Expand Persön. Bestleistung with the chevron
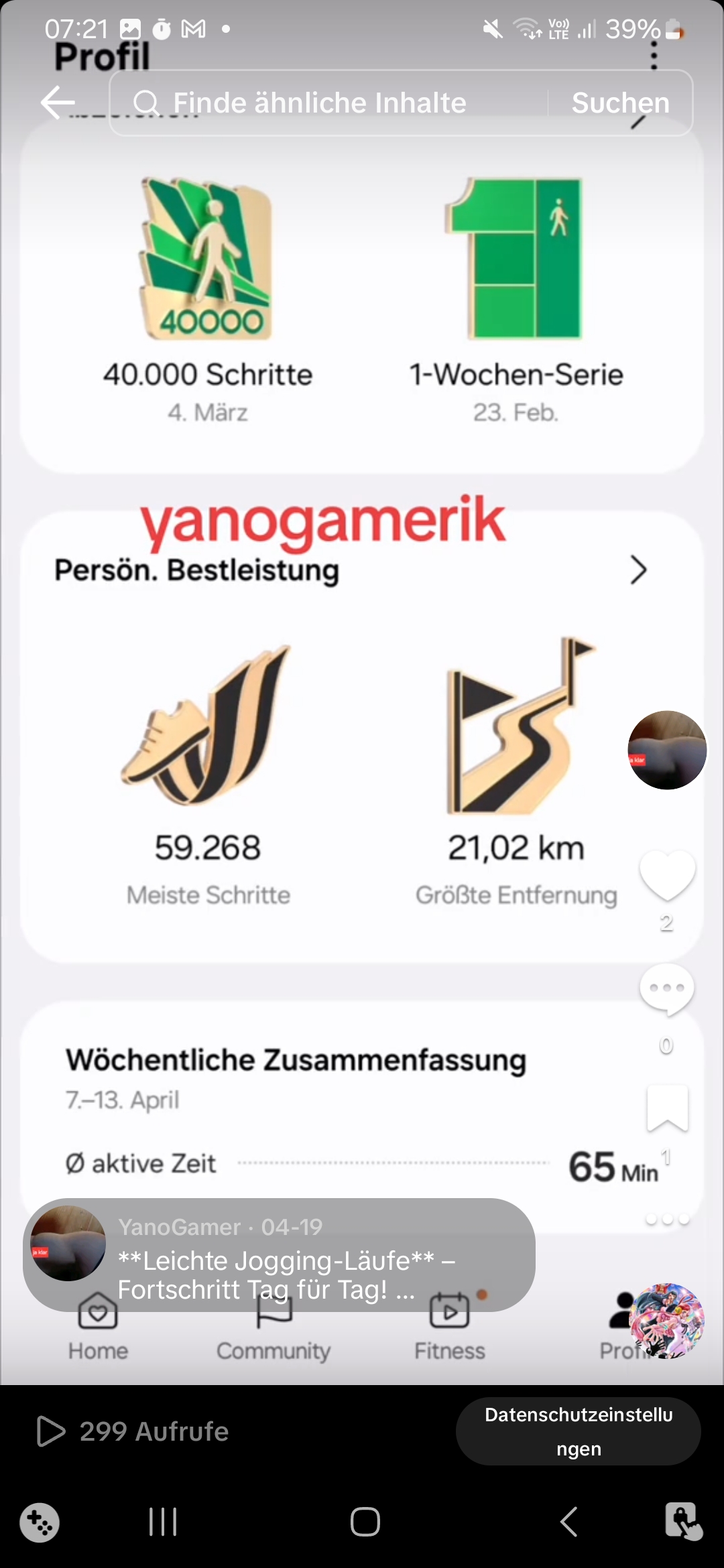 click(638, 570)
